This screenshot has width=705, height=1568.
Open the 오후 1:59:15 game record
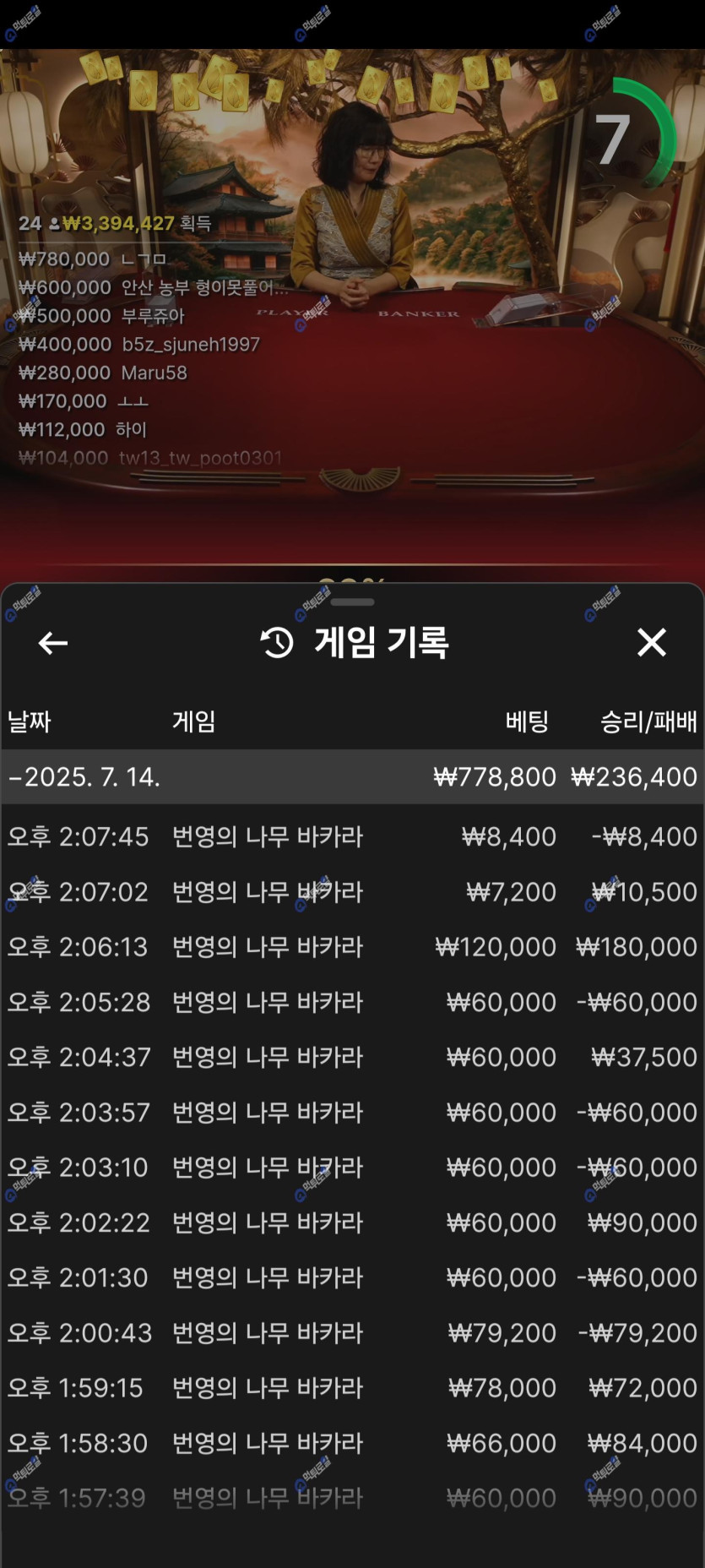[x=352, y=1388]
